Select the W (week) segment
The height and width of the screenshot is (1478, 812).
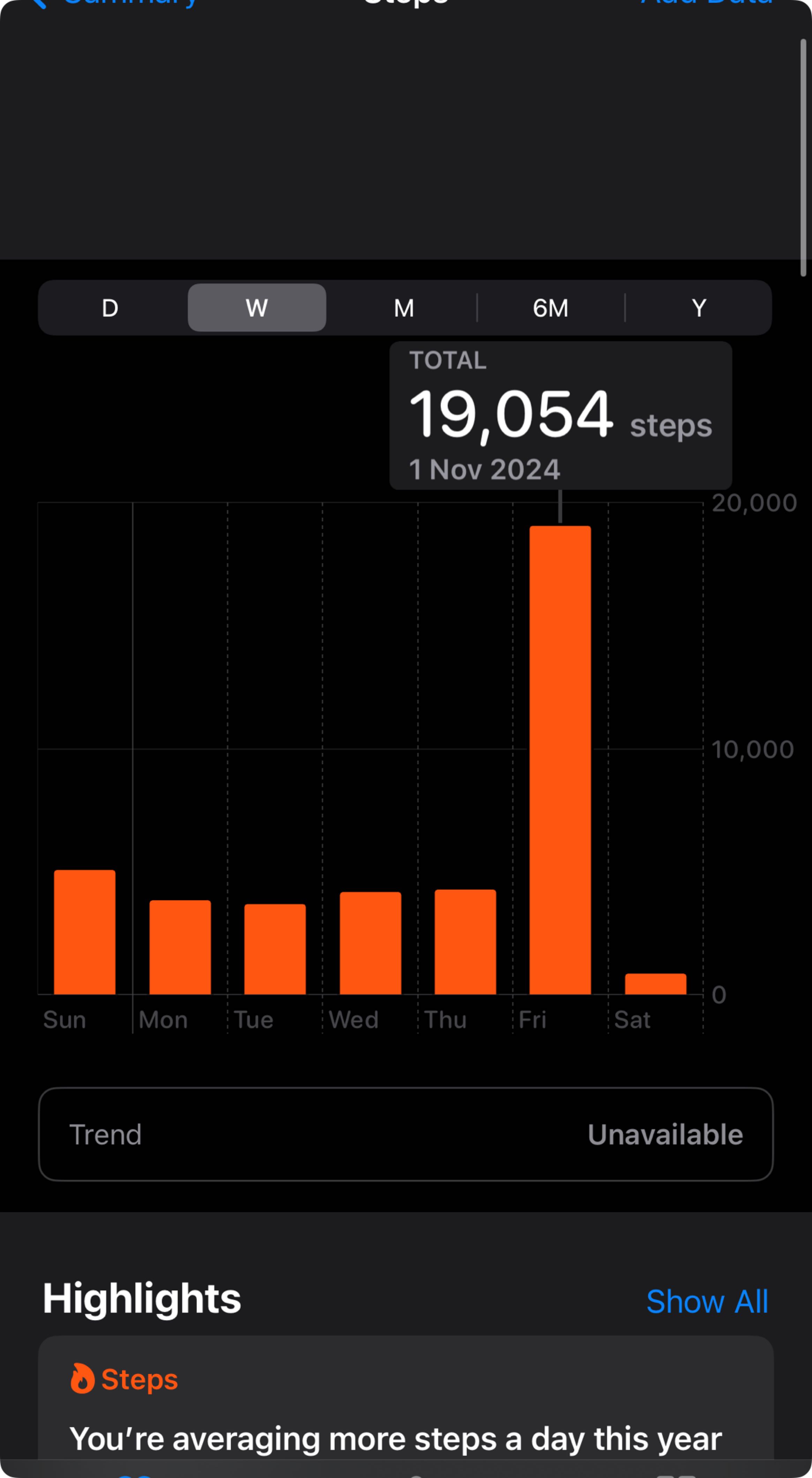[257, 308]
